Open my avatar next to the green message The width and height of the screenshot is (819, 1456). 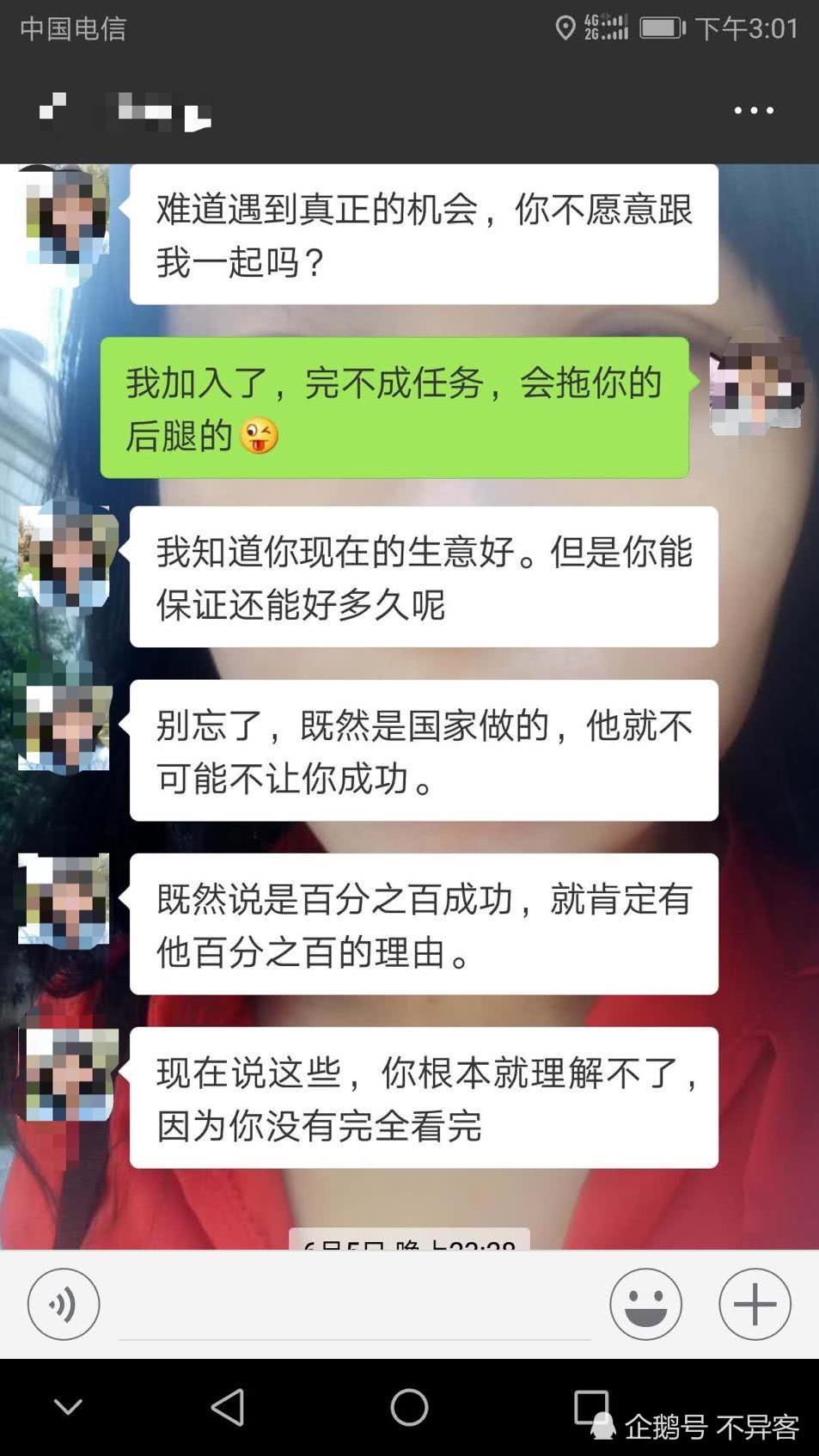click(x=756, y=384)
